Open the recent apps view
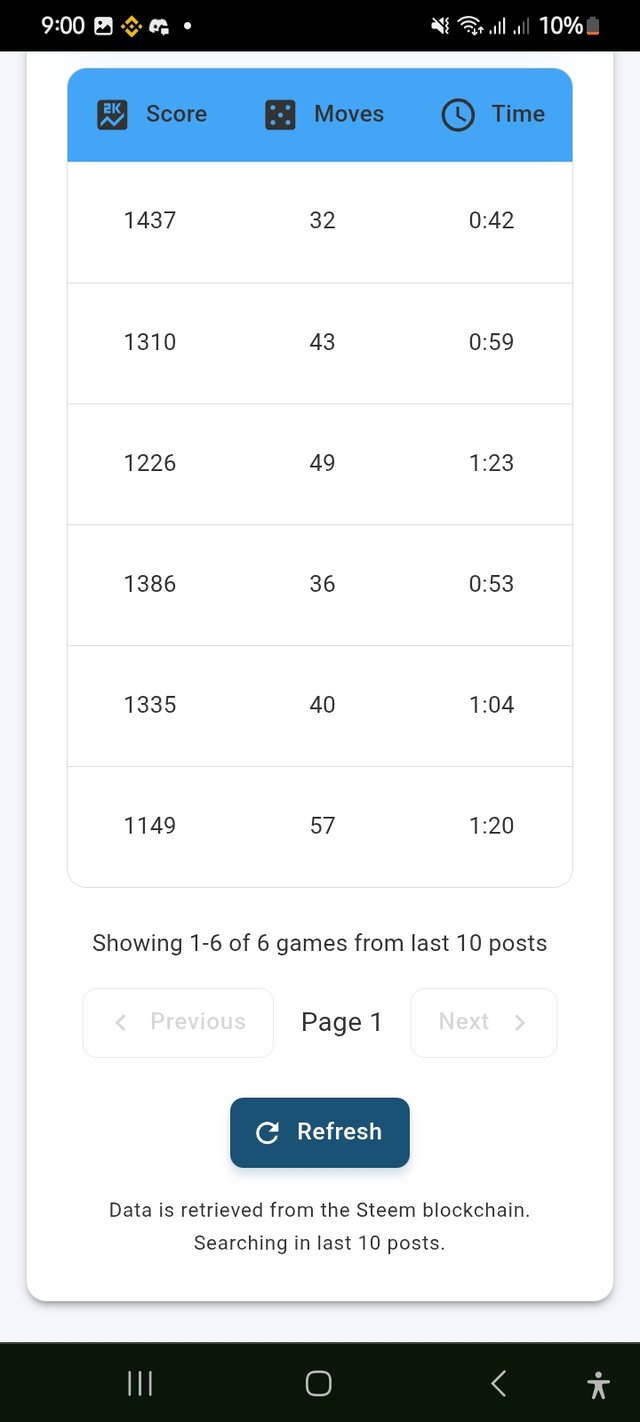Viewport: 640px width, 1422px height. click(x=140, y=1384)
